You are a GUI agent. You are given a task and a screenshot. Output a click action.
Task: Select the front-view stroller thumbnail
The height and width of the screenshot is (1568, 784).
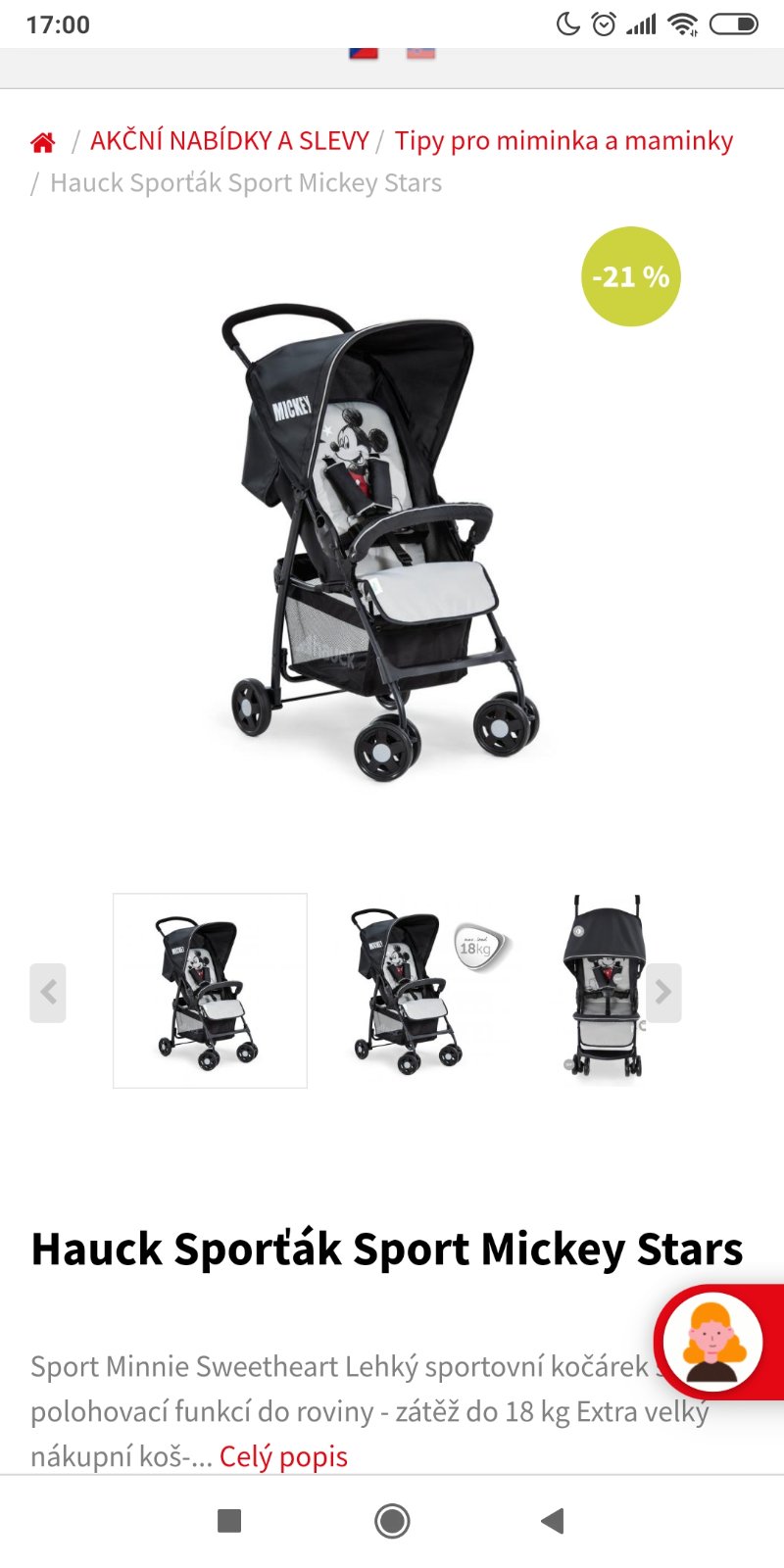[x=600, y=991]
